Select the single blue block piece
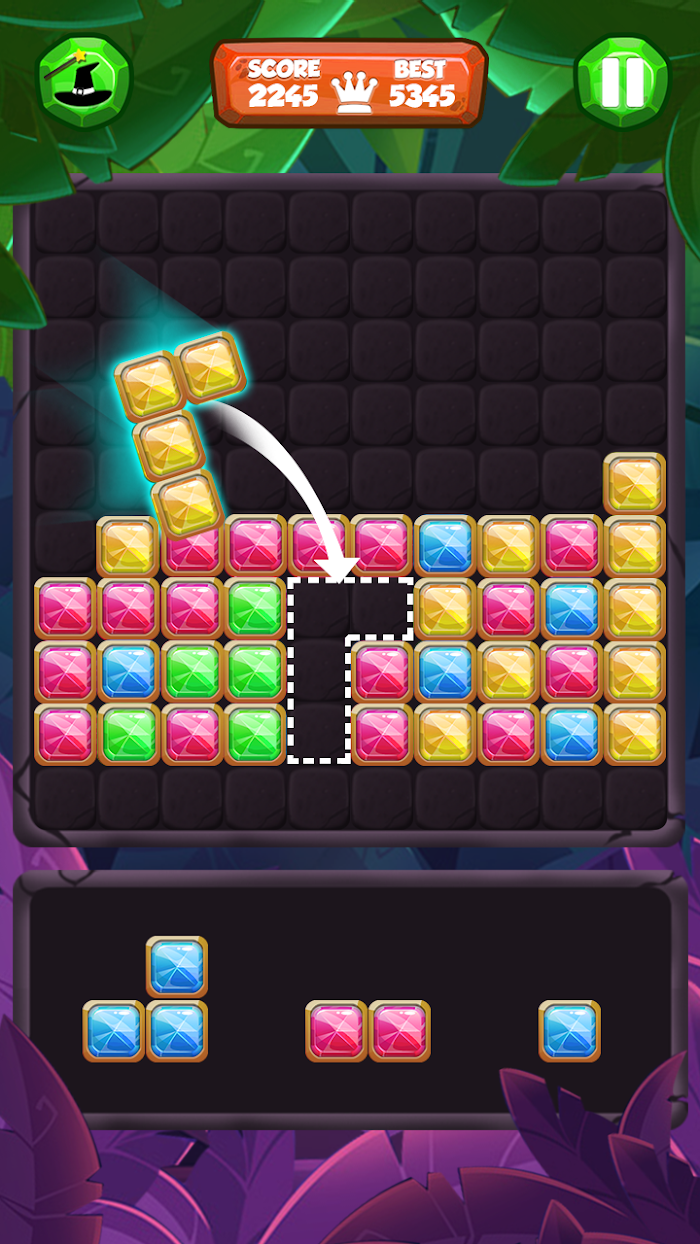 (x=570, y=1030)
